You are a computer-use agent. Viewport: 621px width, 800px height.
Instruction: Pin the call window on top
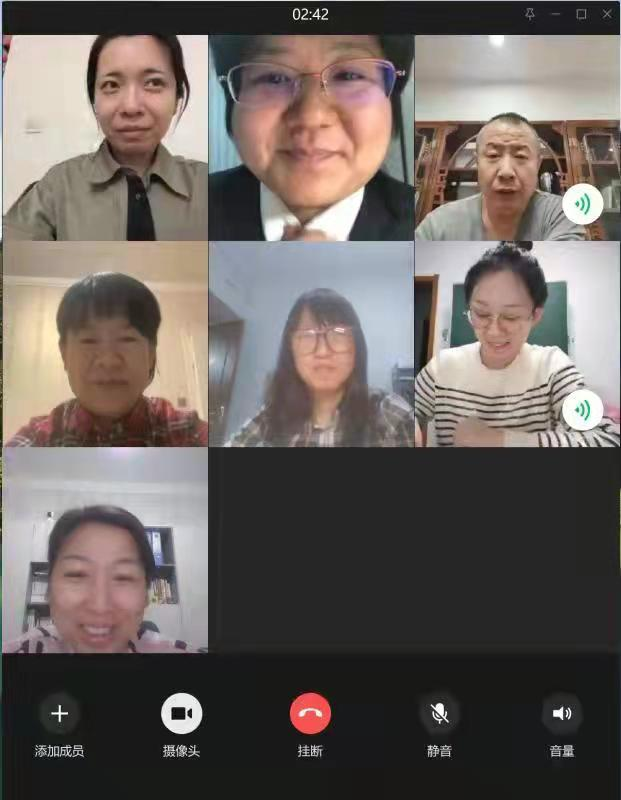[530, 14]
